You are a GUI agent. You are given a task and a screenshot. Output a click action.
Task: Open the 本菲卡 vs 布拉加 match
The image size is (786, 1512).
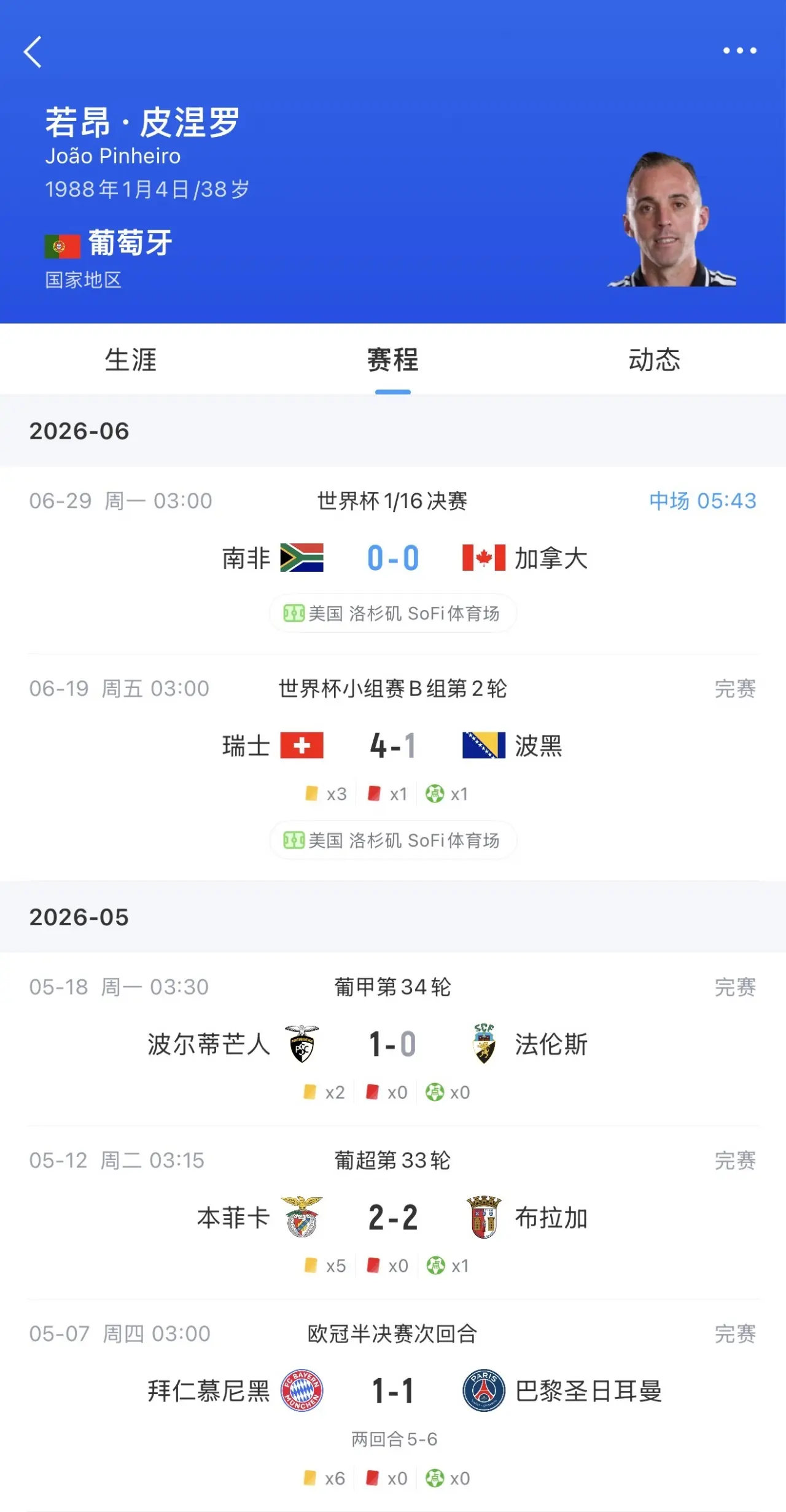(x=393, y=1212)
